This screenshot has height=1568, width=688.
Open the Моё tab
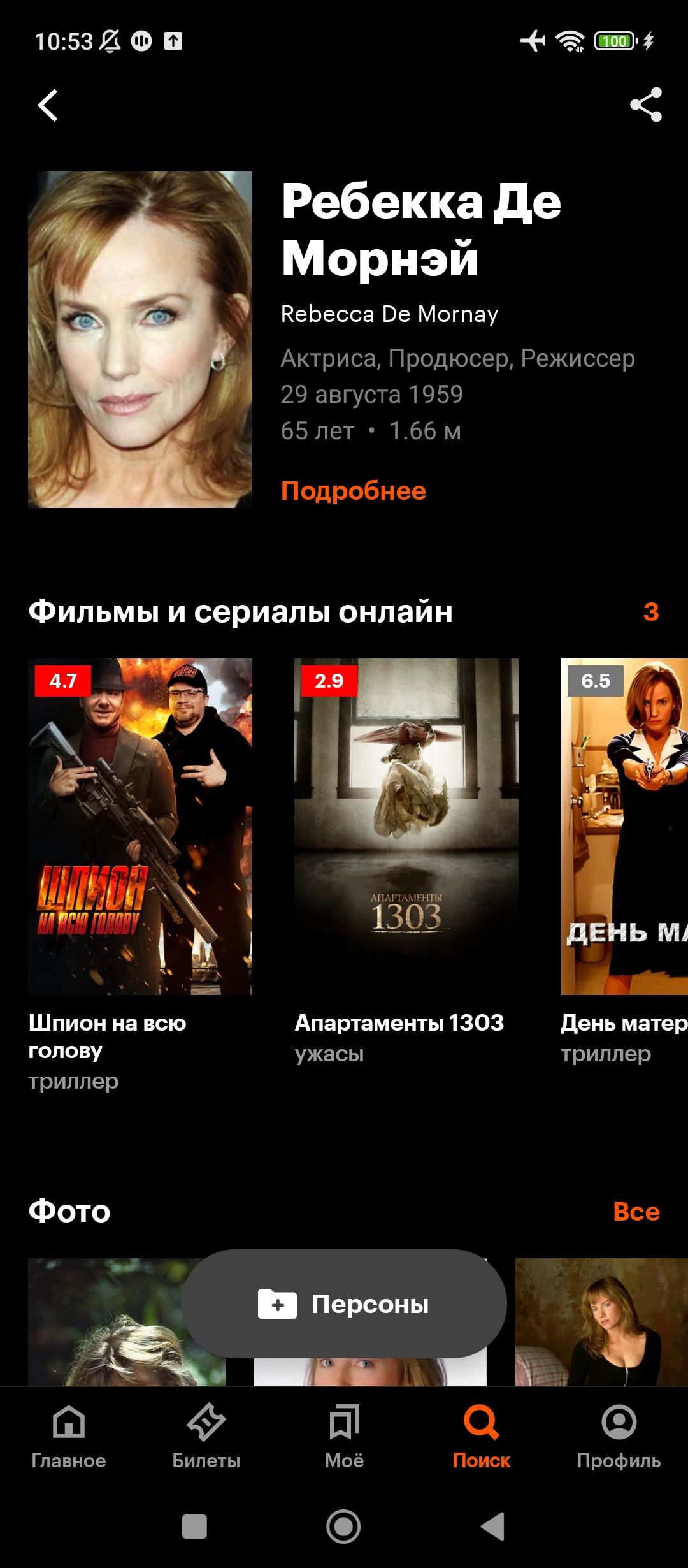click(344, 1437)
